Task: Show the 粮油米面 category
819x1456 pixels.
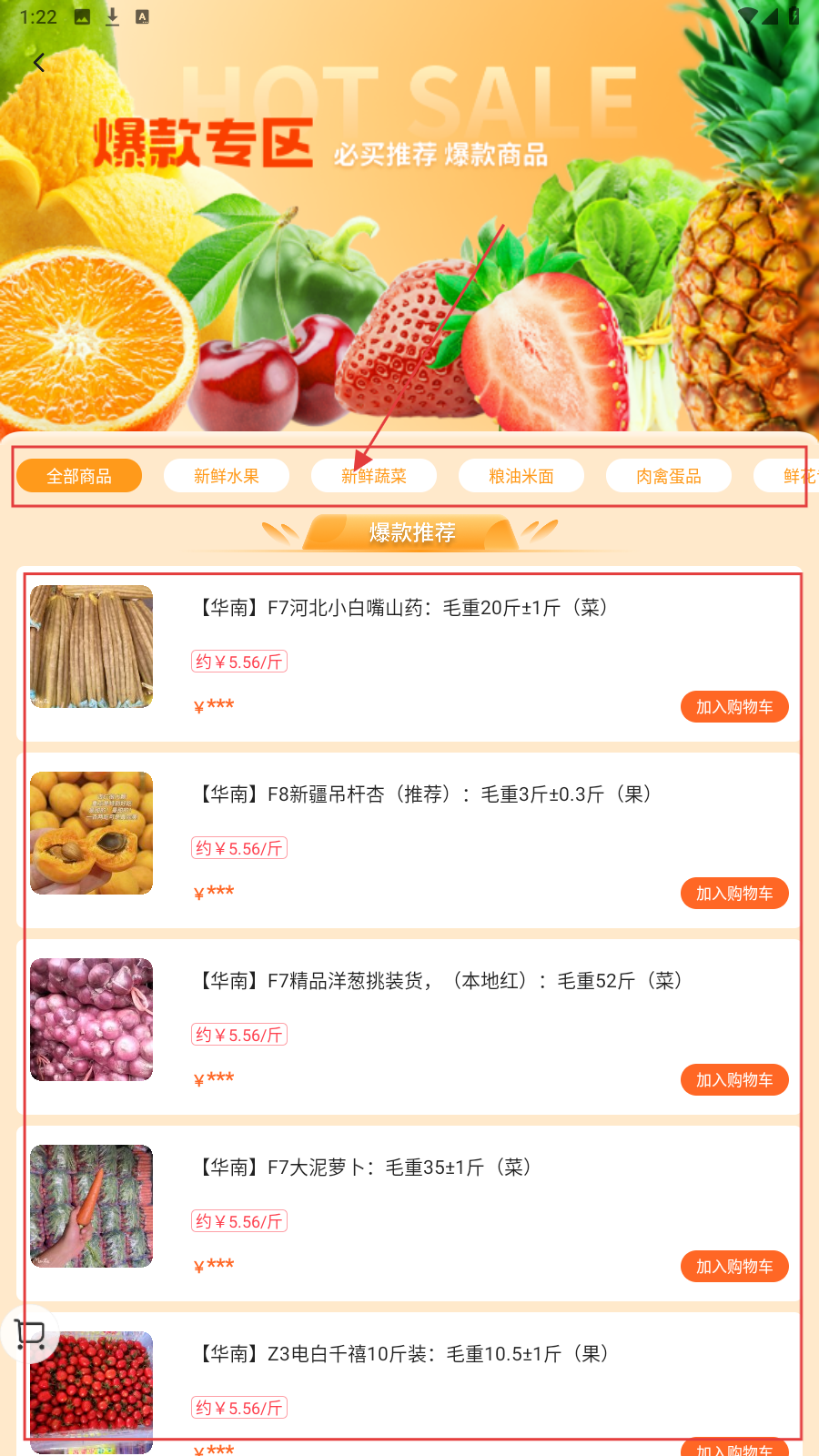Action: coord(521,476)
